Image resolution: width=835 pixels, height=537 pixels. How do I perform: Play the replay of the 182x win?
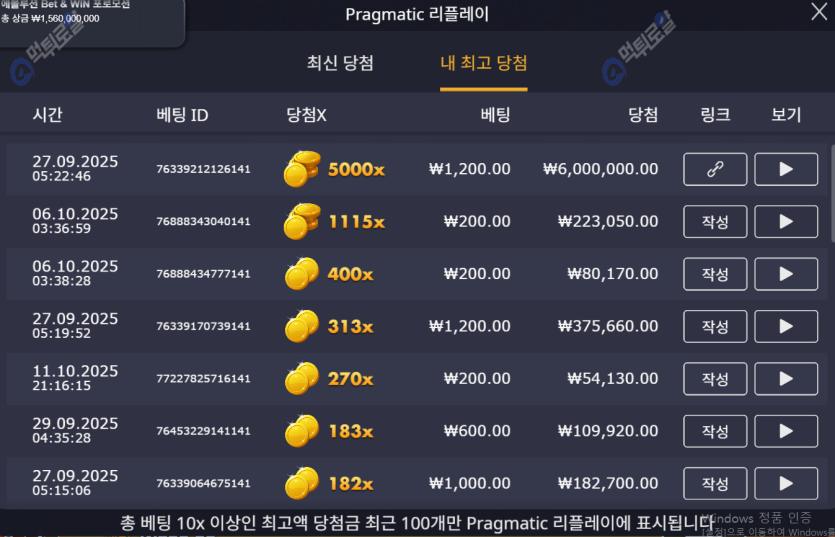786,484
